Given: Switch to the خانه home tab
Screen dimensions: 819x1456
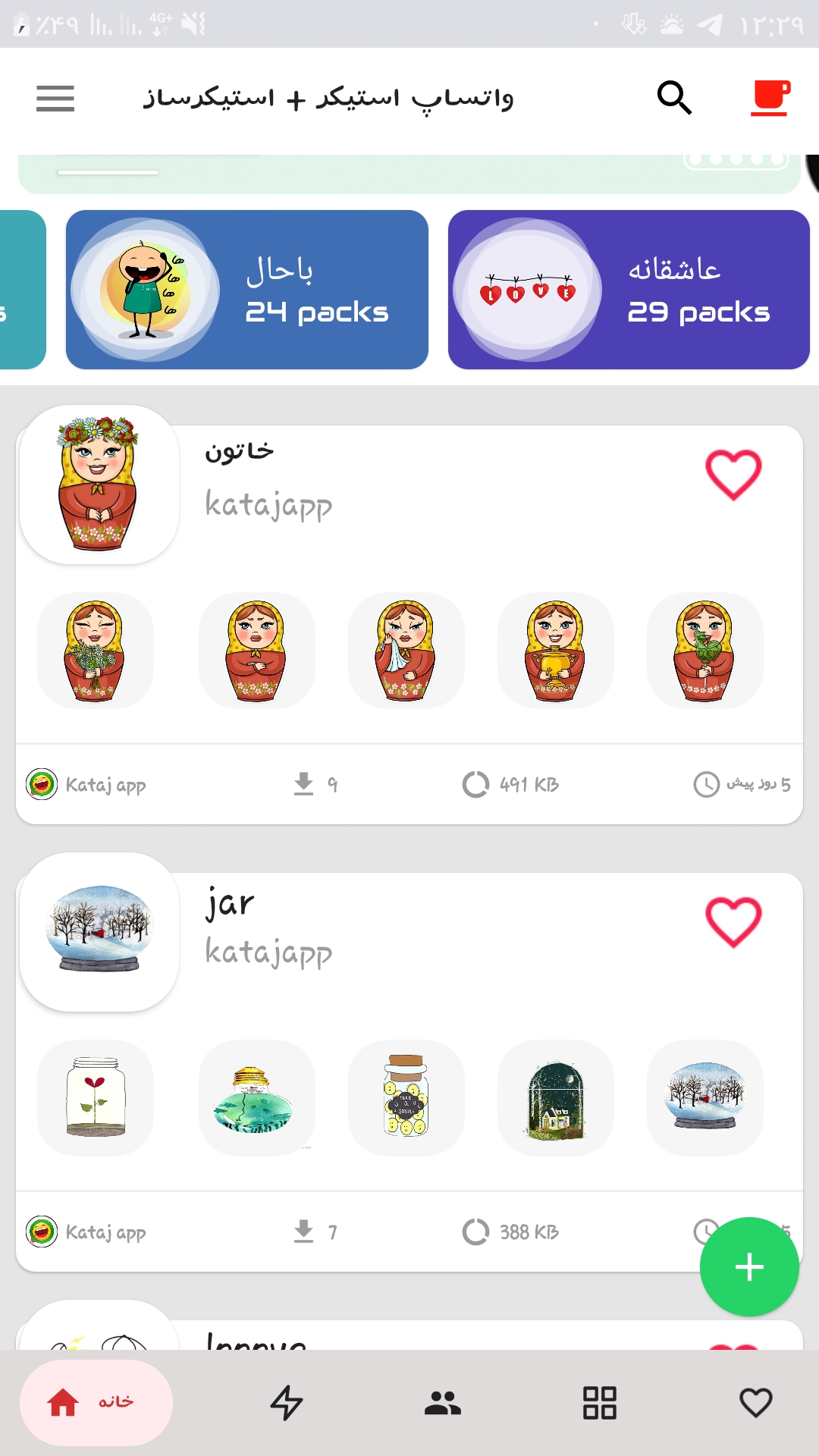Looking at the screenshot, I should (x=96, y=1402).
